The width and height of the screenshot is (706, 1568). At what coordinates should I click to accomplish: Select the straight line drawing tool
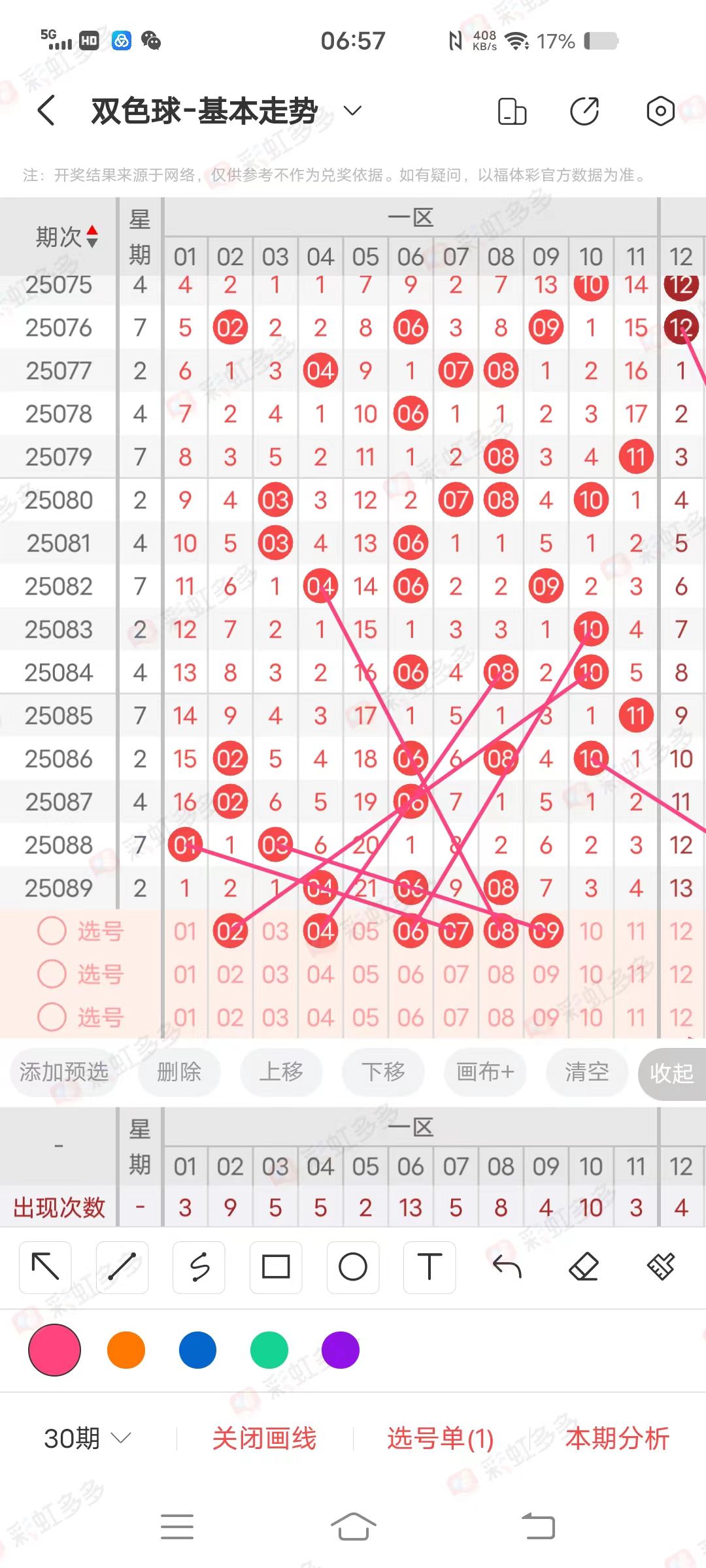click(122, 1266)
